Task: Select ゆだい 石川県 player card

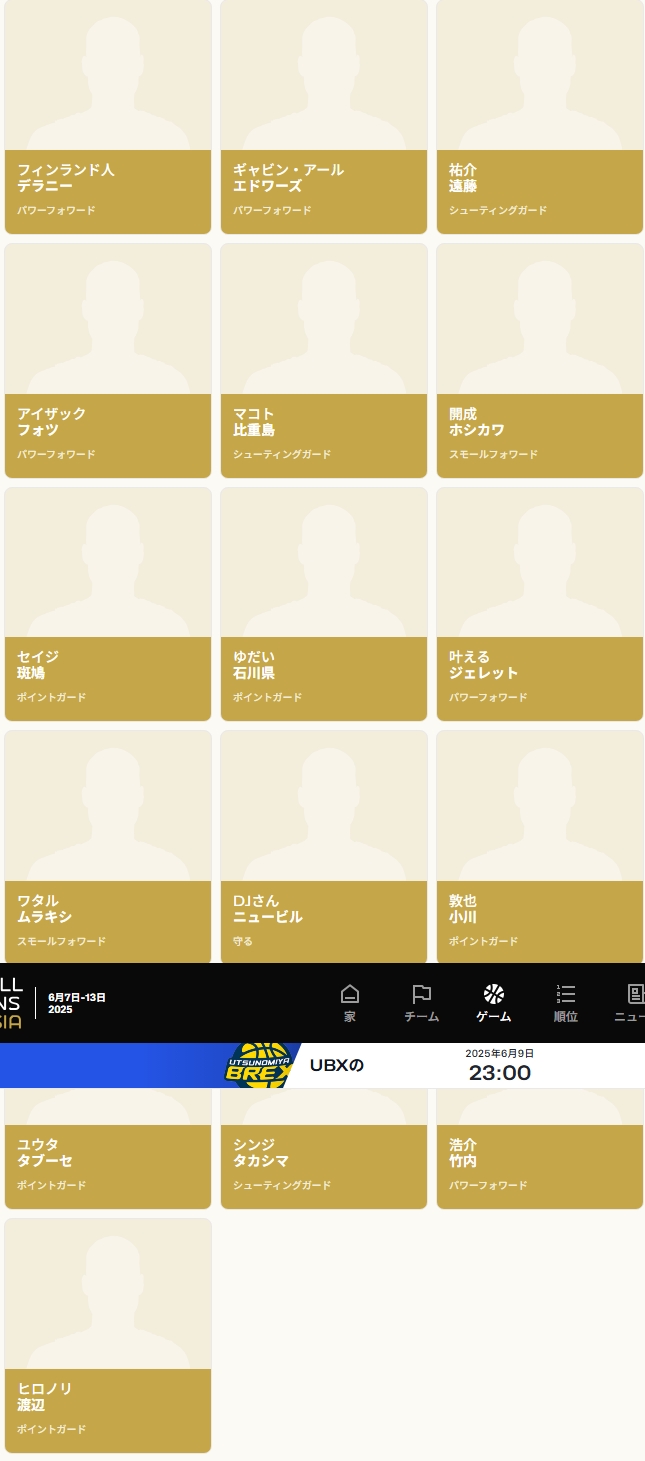Action: pos(324,603)
